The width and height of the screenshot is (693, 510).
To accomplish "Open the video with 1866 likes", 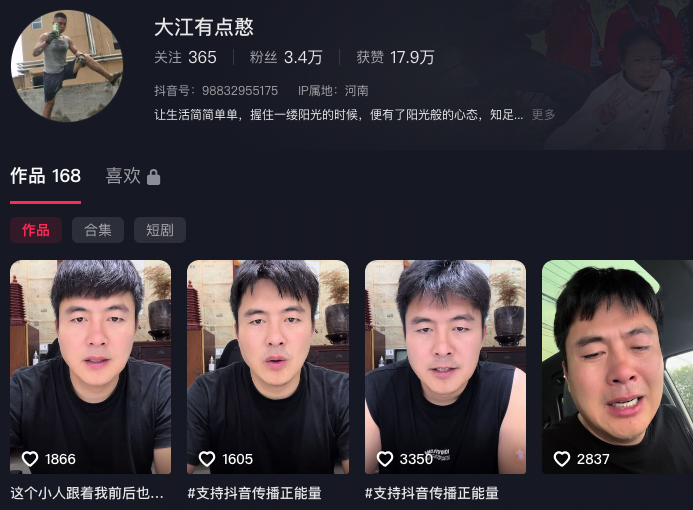I will (x=91, y=366).
